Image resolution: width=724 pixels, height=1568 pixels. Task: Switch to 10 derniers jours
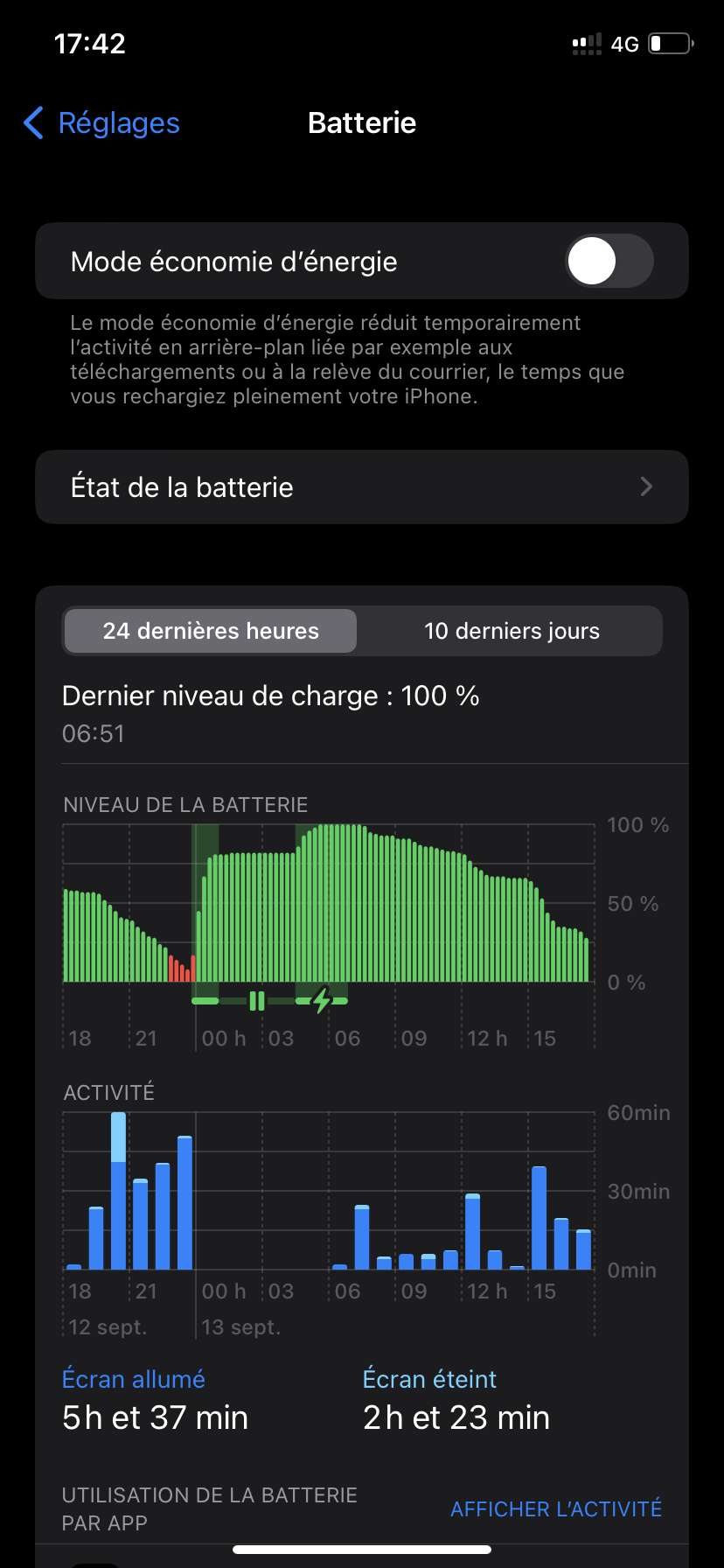[512, 631]
